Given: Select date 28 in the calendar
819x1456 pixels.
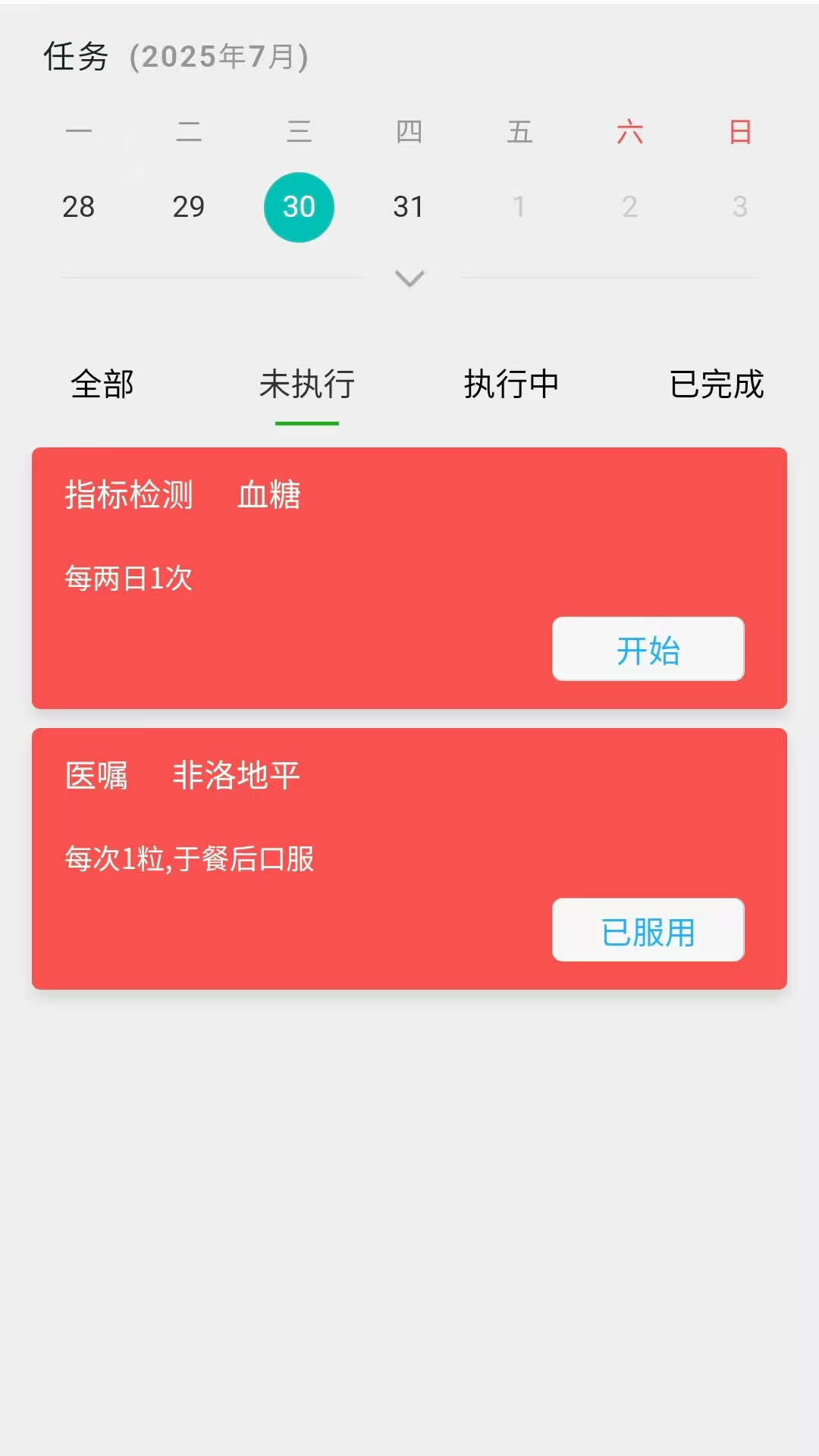Looking at the screenshot, I should [x=79, y=206].
